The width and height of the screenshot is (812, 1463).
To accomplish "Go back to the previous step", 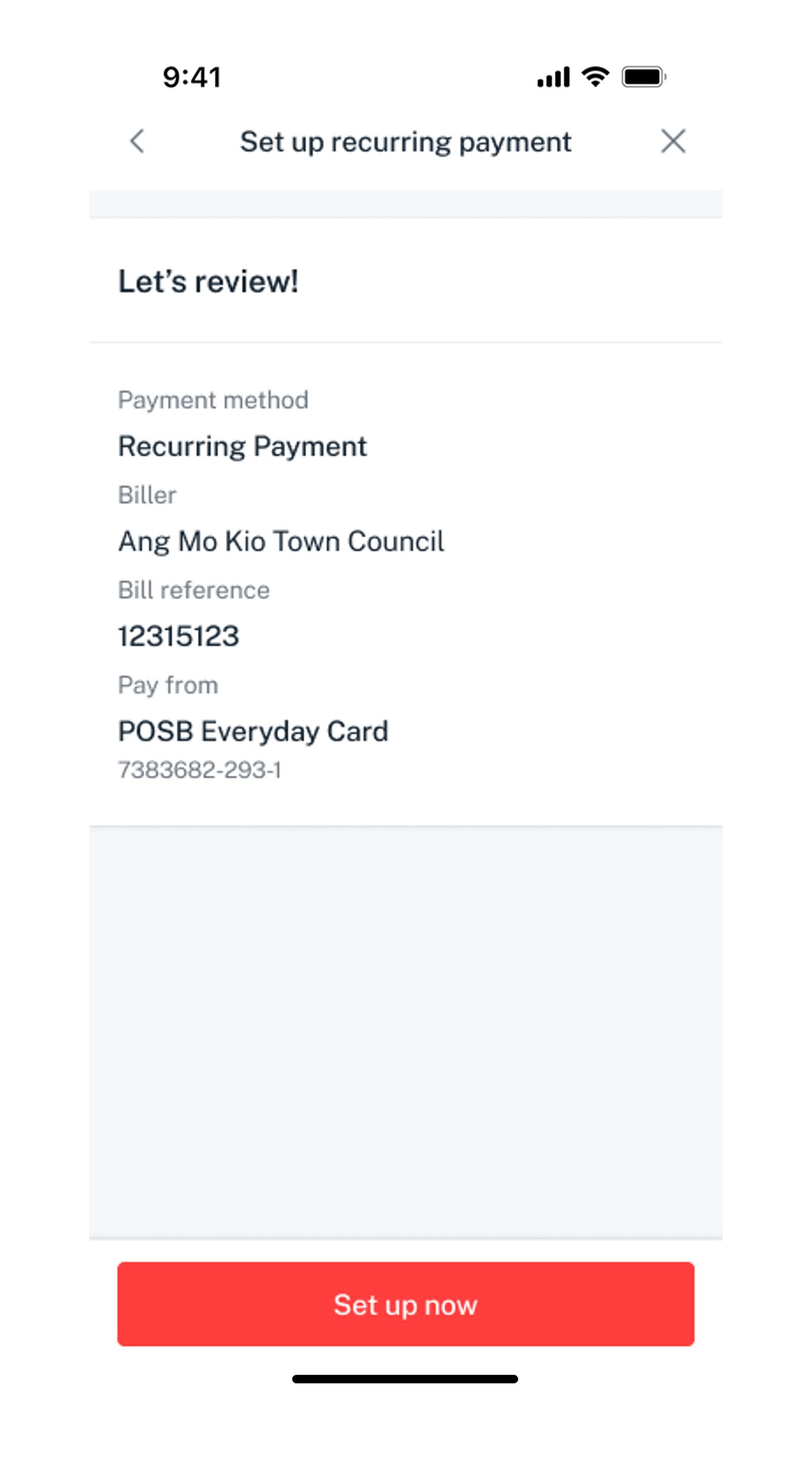I will 137,141.
